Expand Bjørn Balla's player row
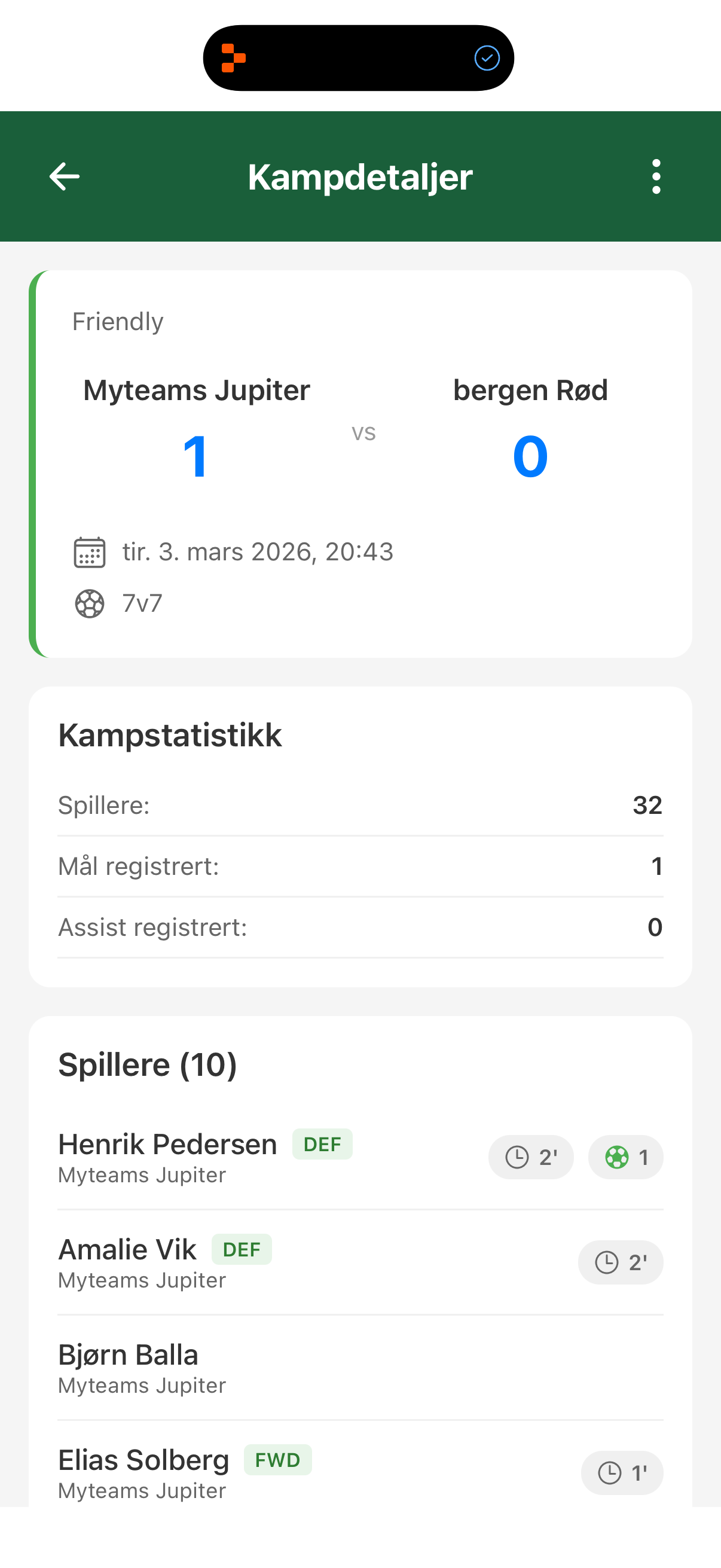The width and height of the screenshot is (721, 1568). [x=128, y=1355]
